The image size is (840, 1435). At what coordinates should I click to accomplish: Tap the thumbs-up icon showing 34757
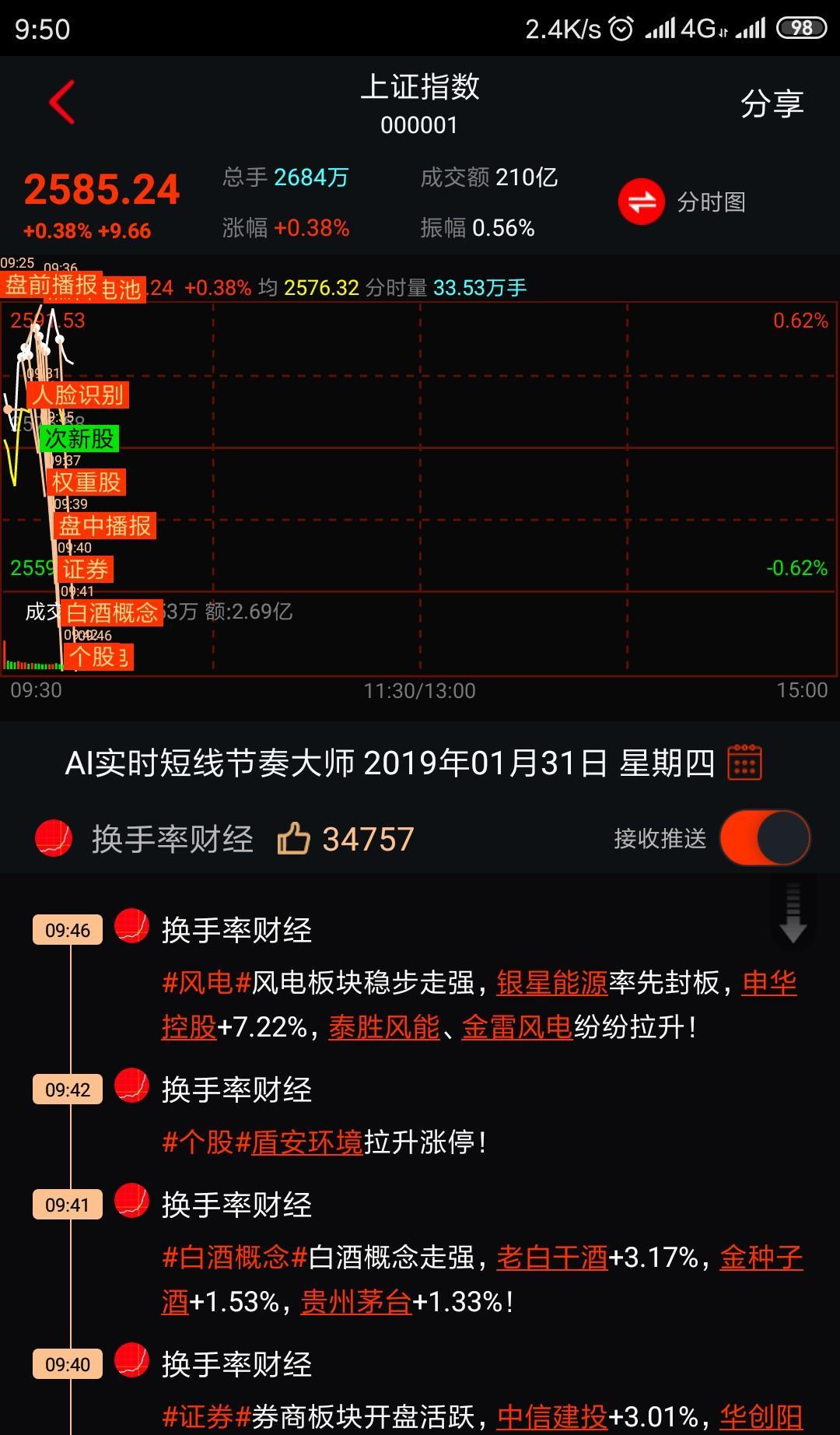(294, 837)
